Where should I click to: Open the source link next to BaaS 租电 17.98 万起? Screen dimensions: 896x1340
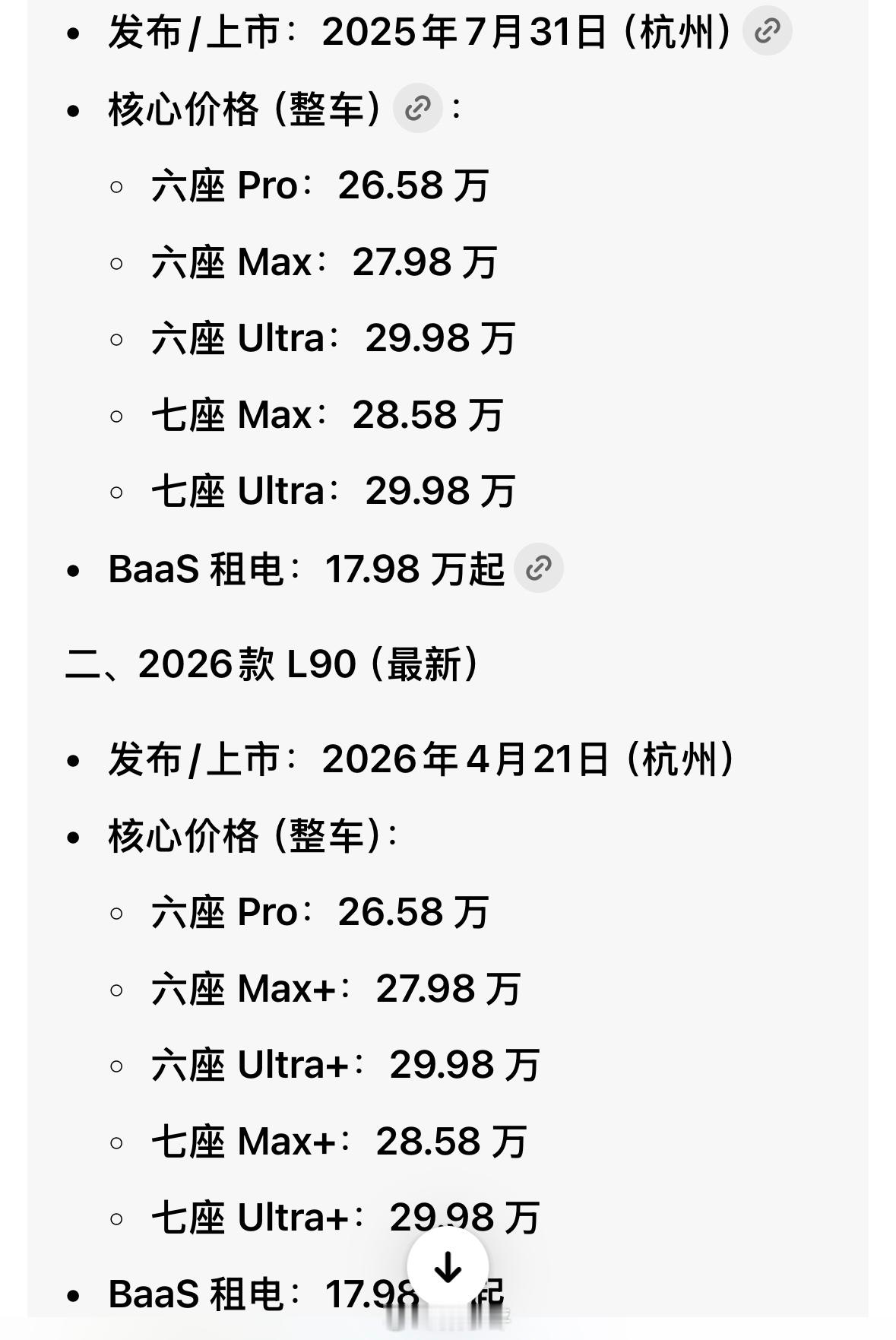pos(540,567)
